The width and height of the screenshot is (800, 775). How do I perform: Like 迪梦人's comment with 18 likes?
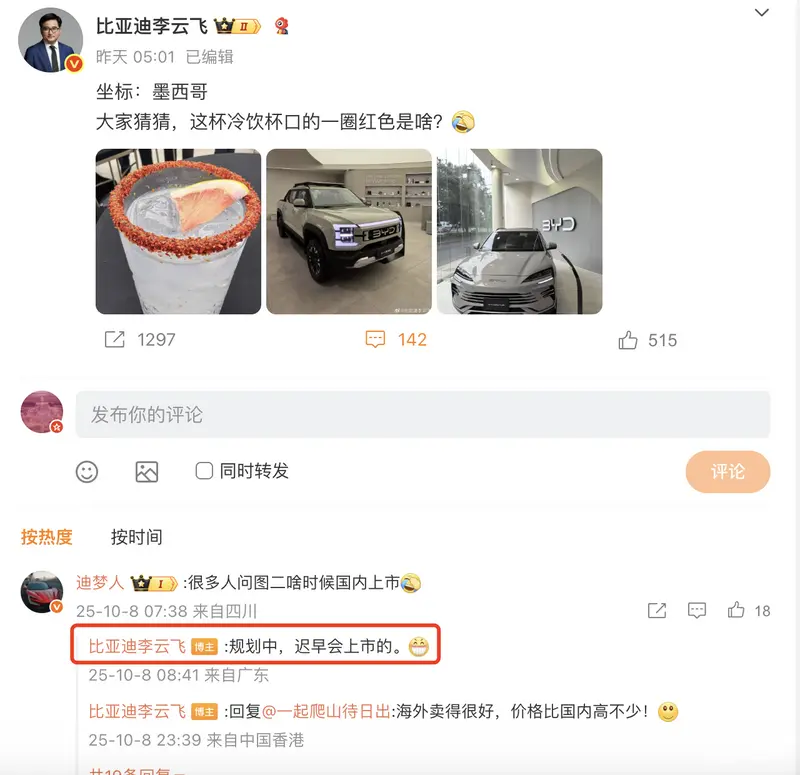click(x=737, y=610)
